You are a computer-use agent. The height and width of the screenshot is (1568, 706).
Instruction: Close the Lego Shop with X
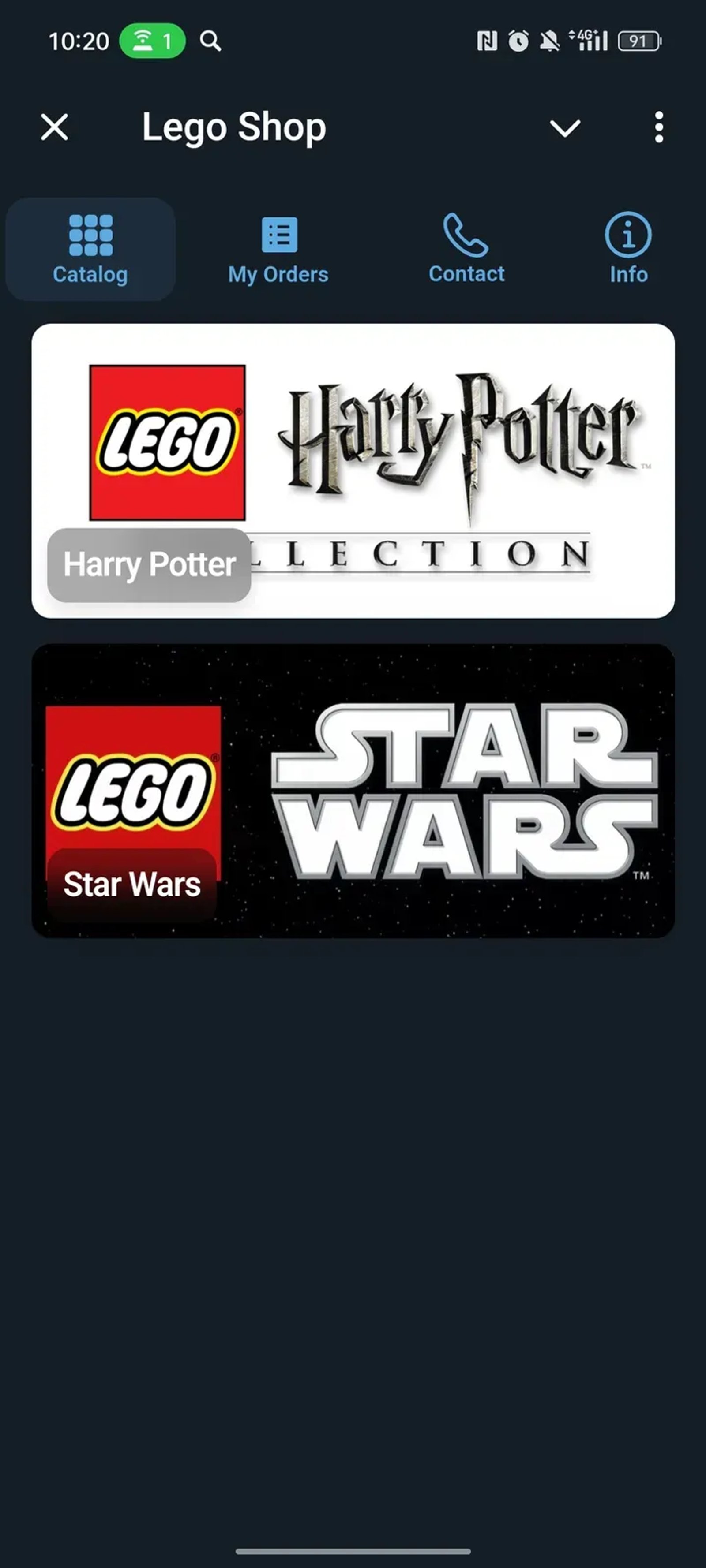54,128
